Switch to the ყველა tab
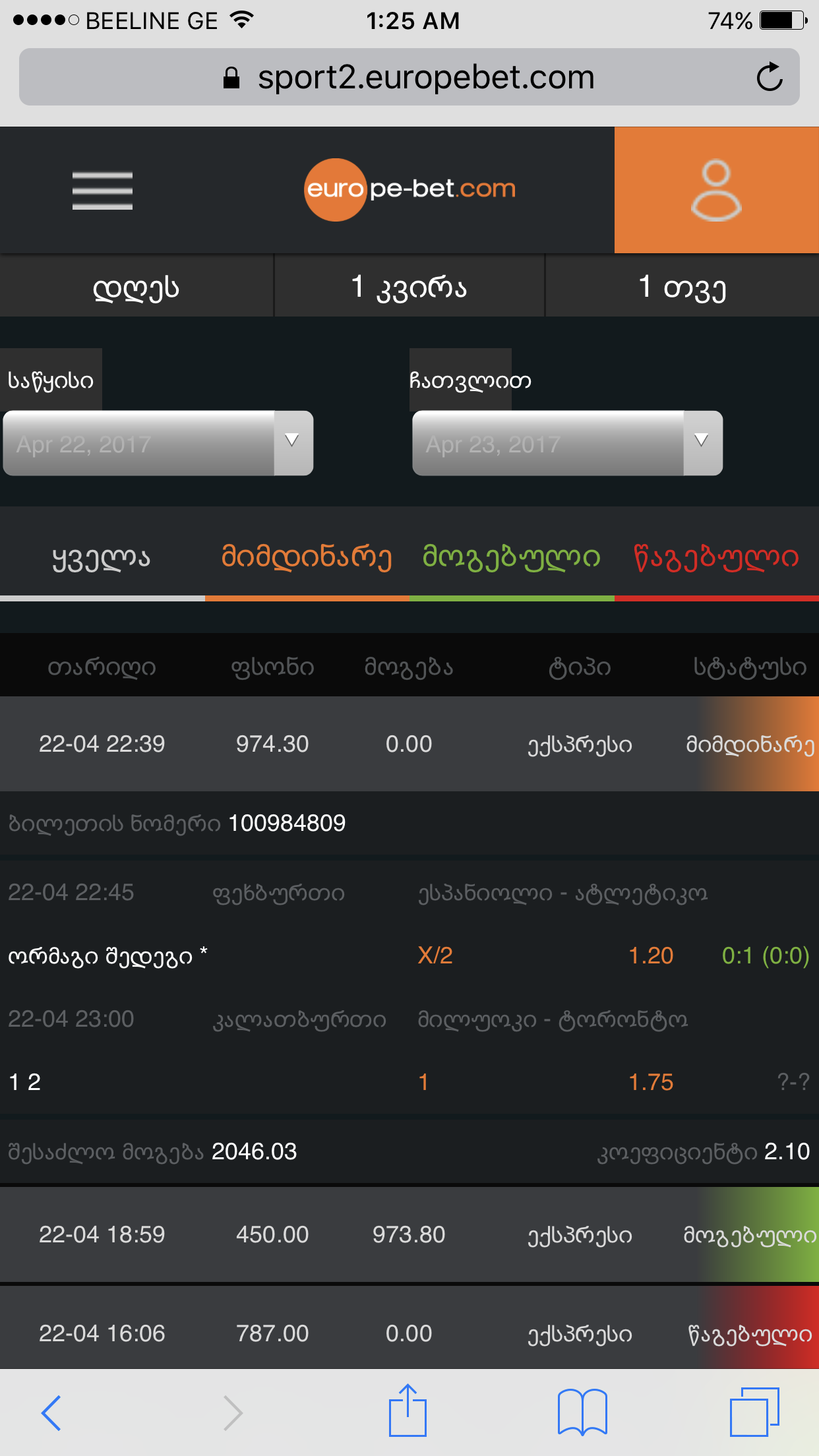 102,558
